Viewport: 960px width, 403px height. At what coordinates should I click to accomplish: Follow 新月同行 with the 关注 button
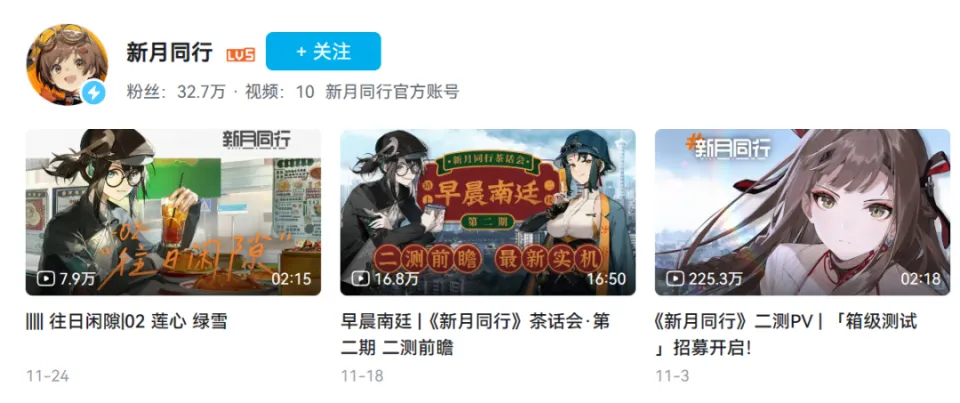click(323, 51)
